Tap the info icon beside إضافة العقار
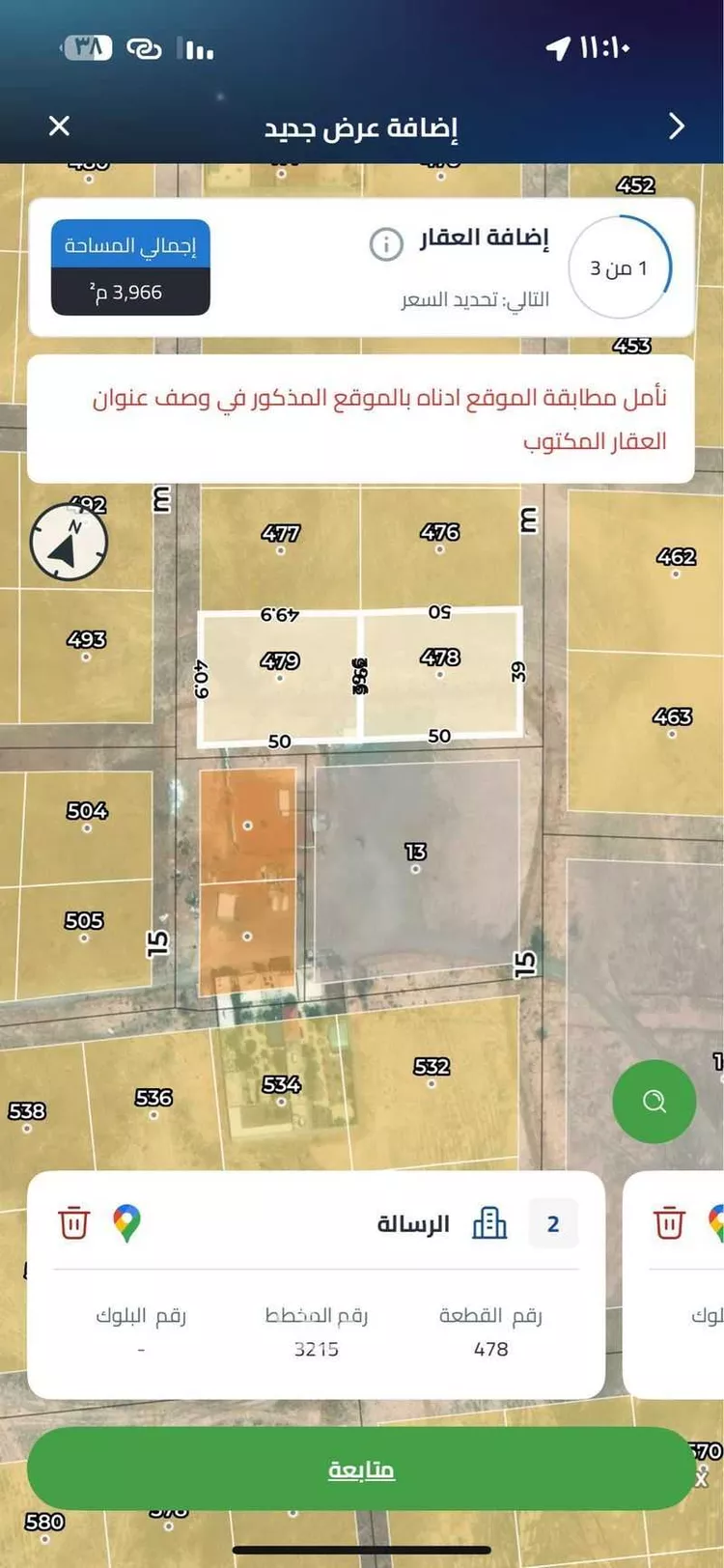This screenshot has width=724, height=1568. 386,244
